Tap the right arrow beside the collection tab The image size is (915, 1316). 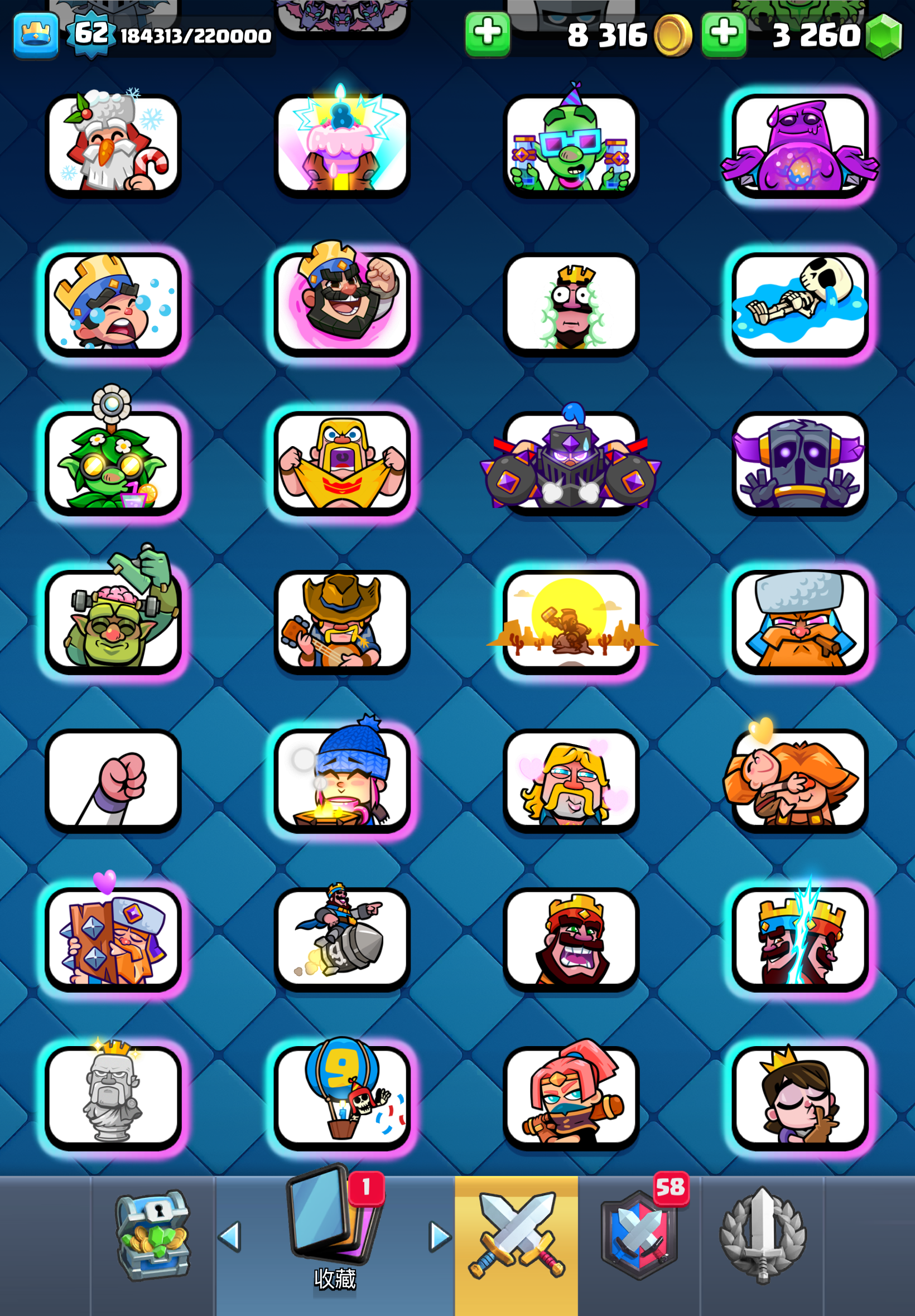[x=439, y=1236]
